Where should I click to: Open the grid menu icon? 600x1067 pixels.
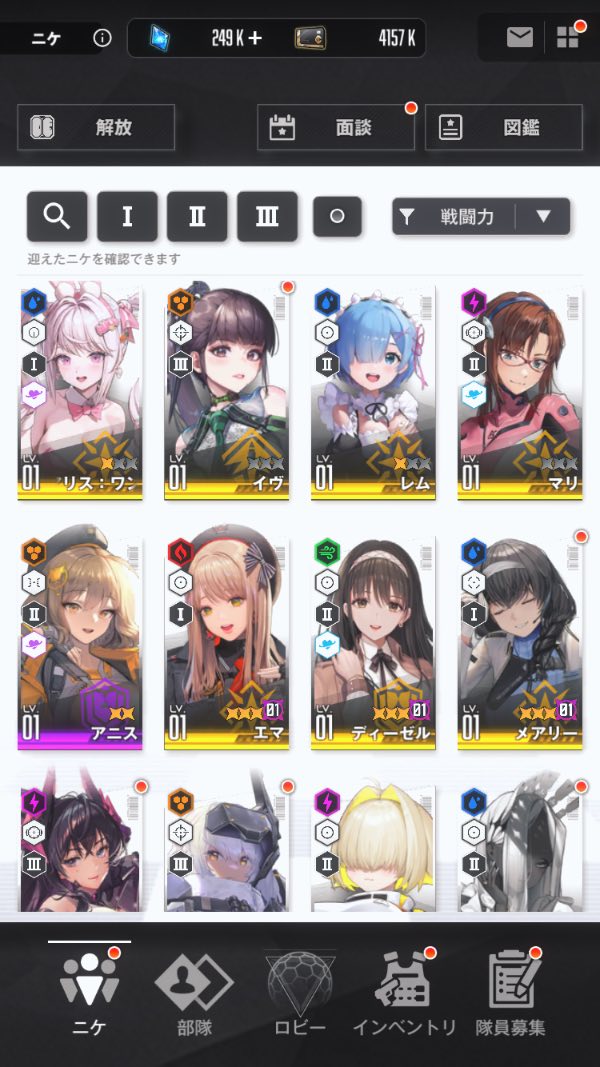[x=568, y=38]
